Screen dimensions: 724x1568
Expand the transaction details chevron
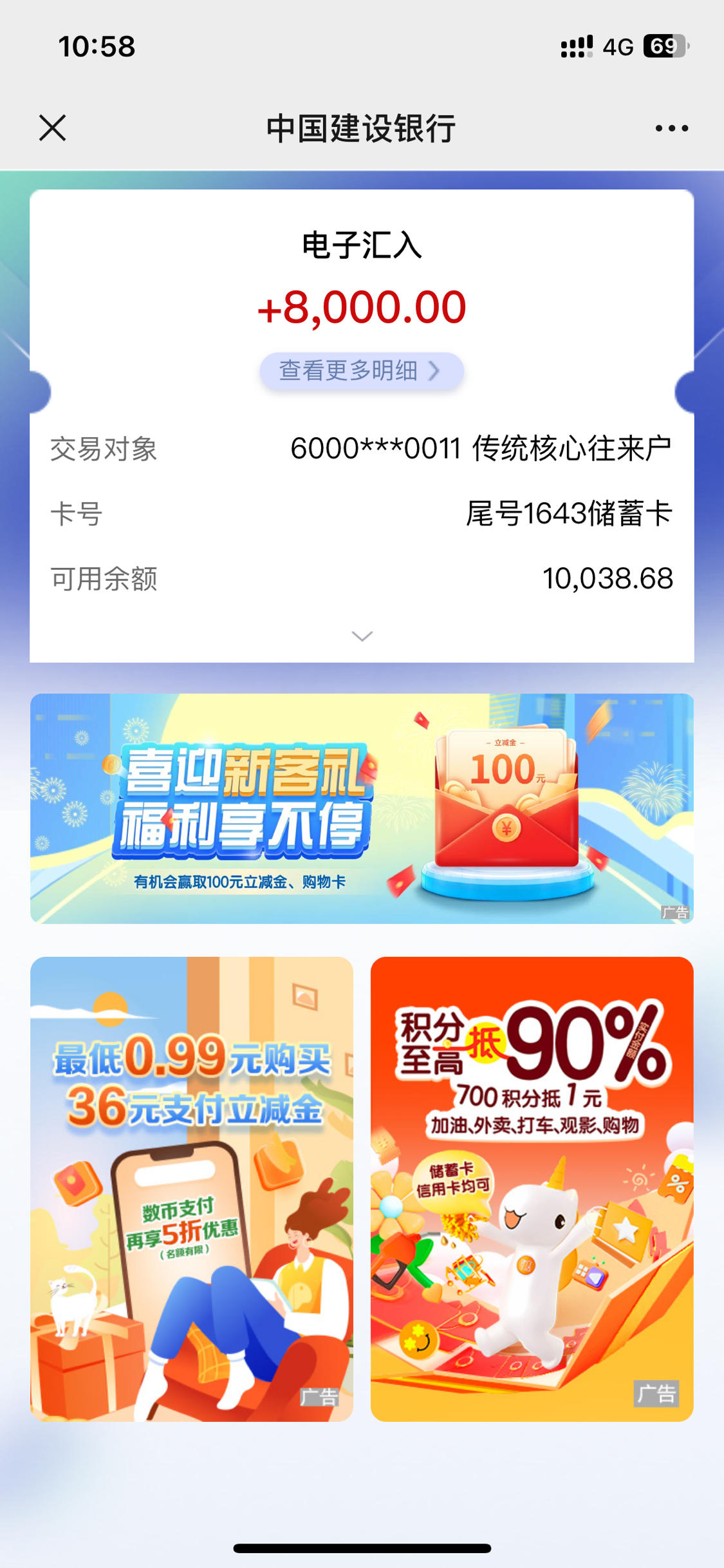click(x=362, y=636)
